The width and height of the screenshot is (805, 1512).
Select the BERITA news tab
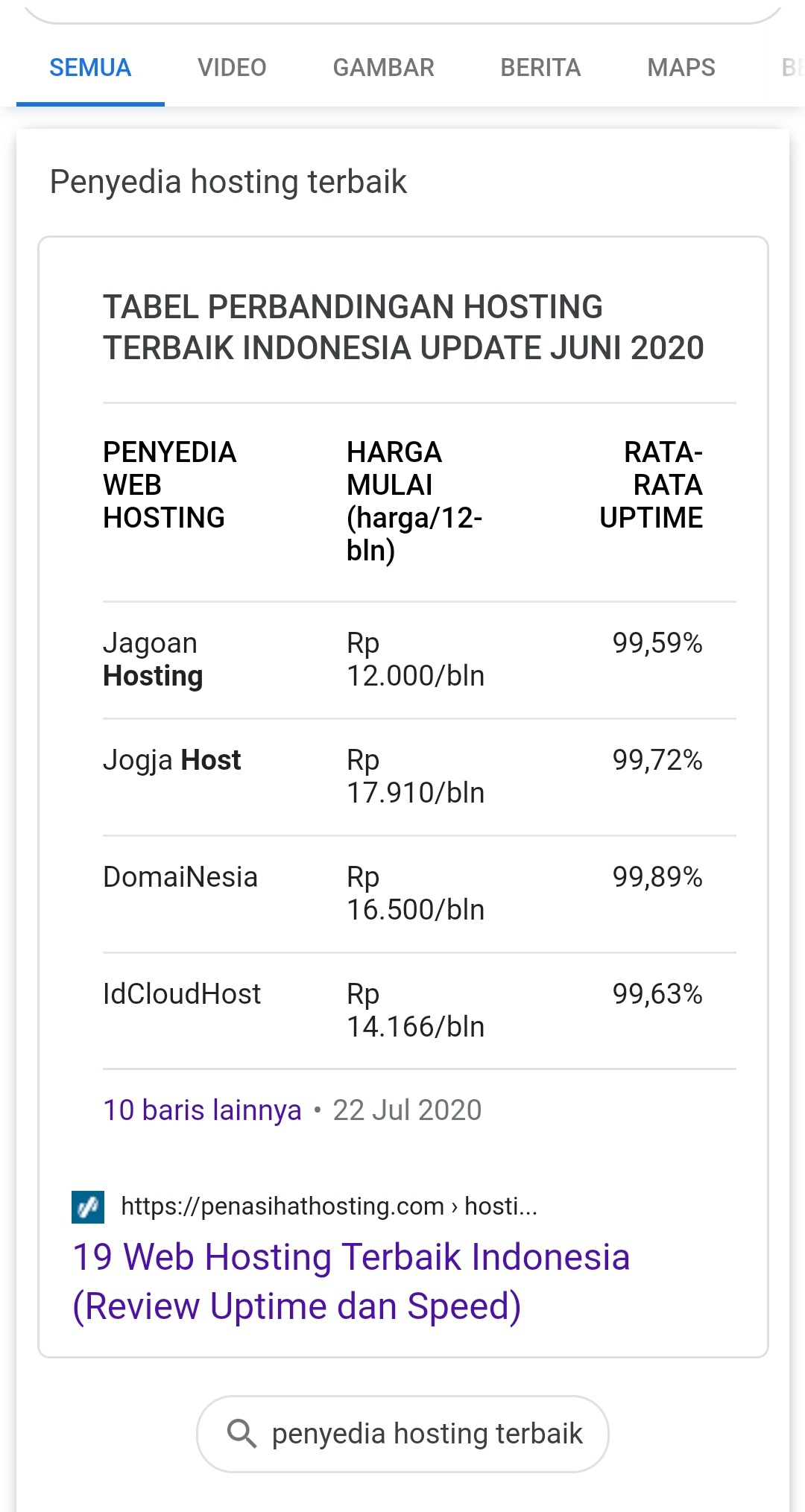(x=541, y=67)
